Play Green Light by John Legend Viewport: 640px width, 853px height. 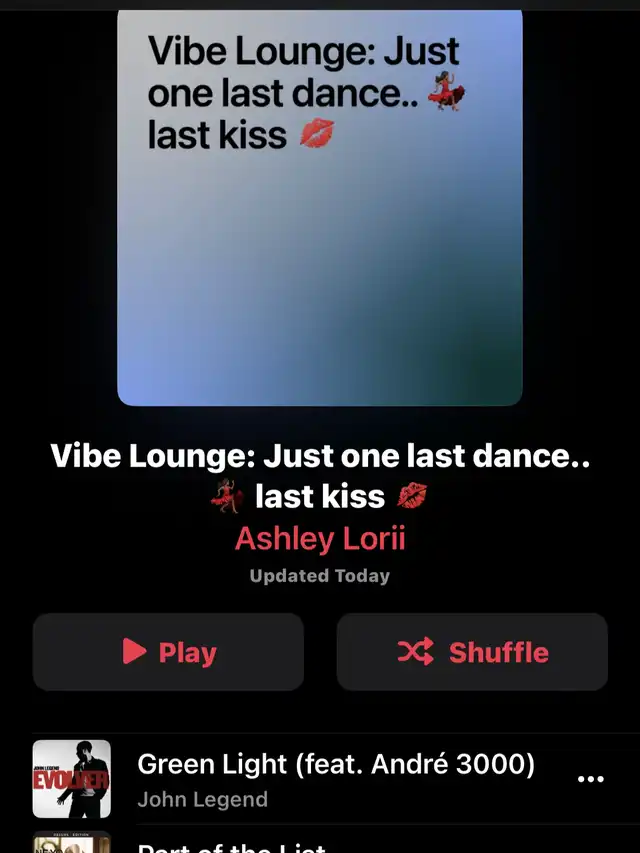point(335,779)
